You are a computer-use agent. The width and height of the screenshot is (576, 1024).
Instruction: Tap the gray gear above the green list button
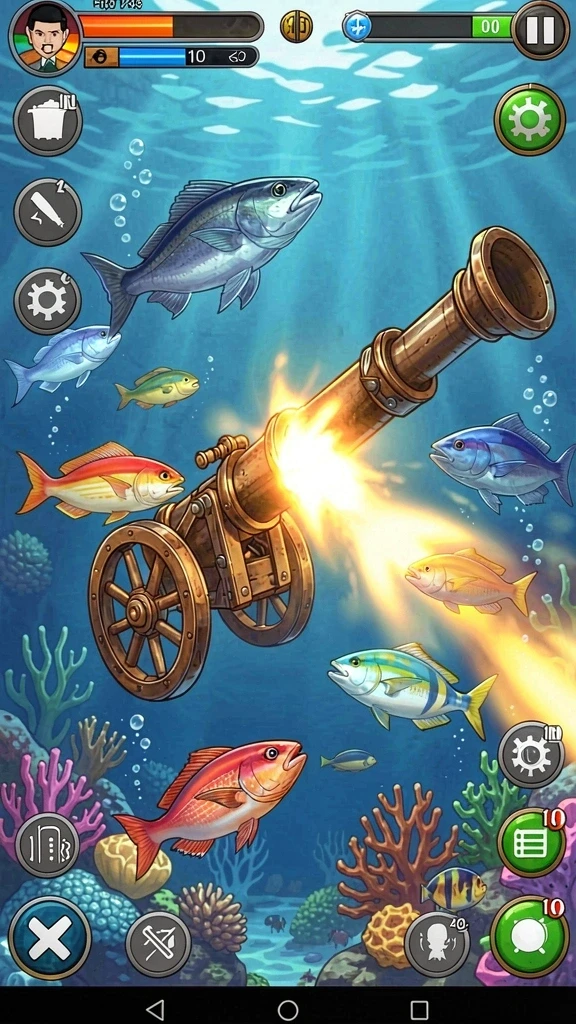coord(531,754)
